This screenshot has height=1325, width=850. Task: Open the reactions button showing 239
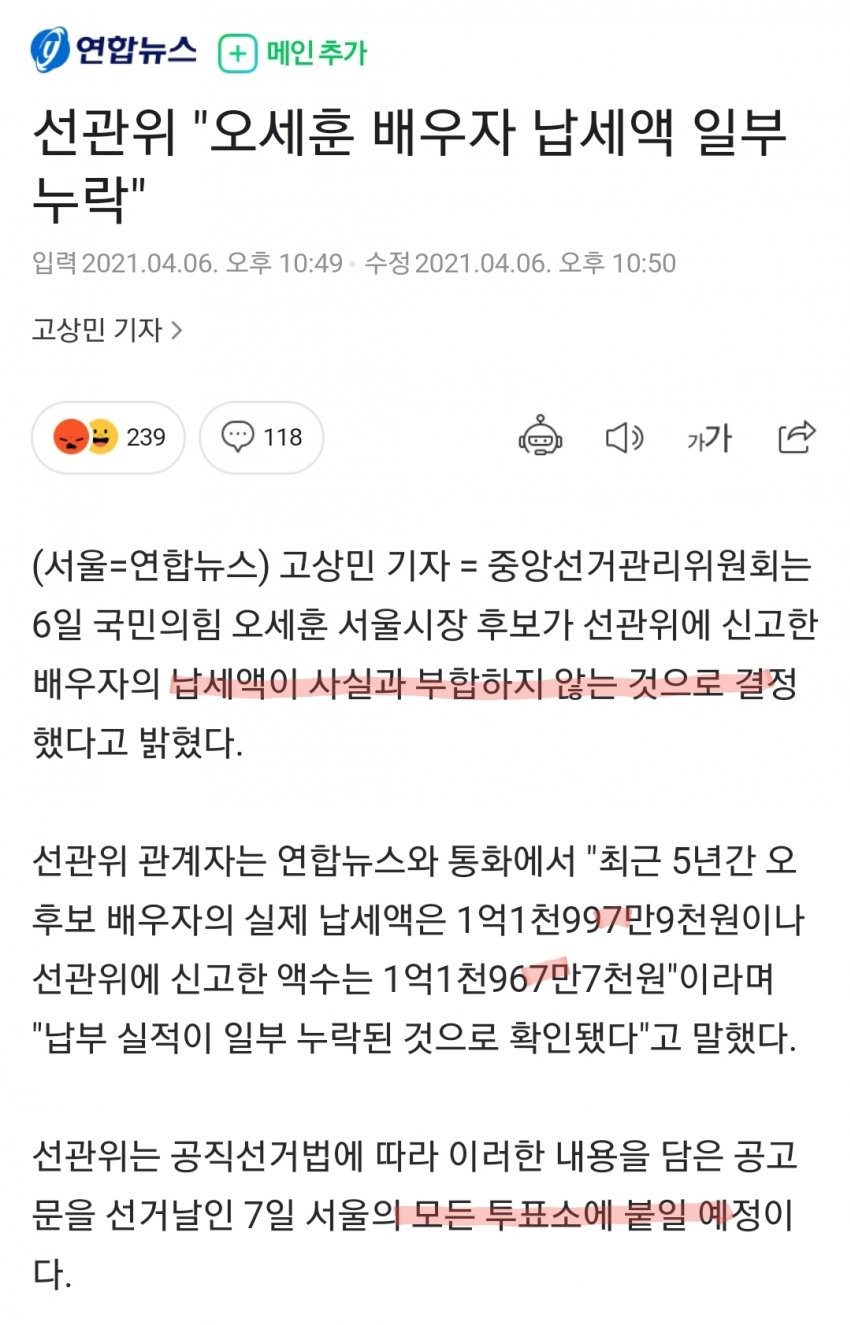pyautogui.click(x=109, y=437)
